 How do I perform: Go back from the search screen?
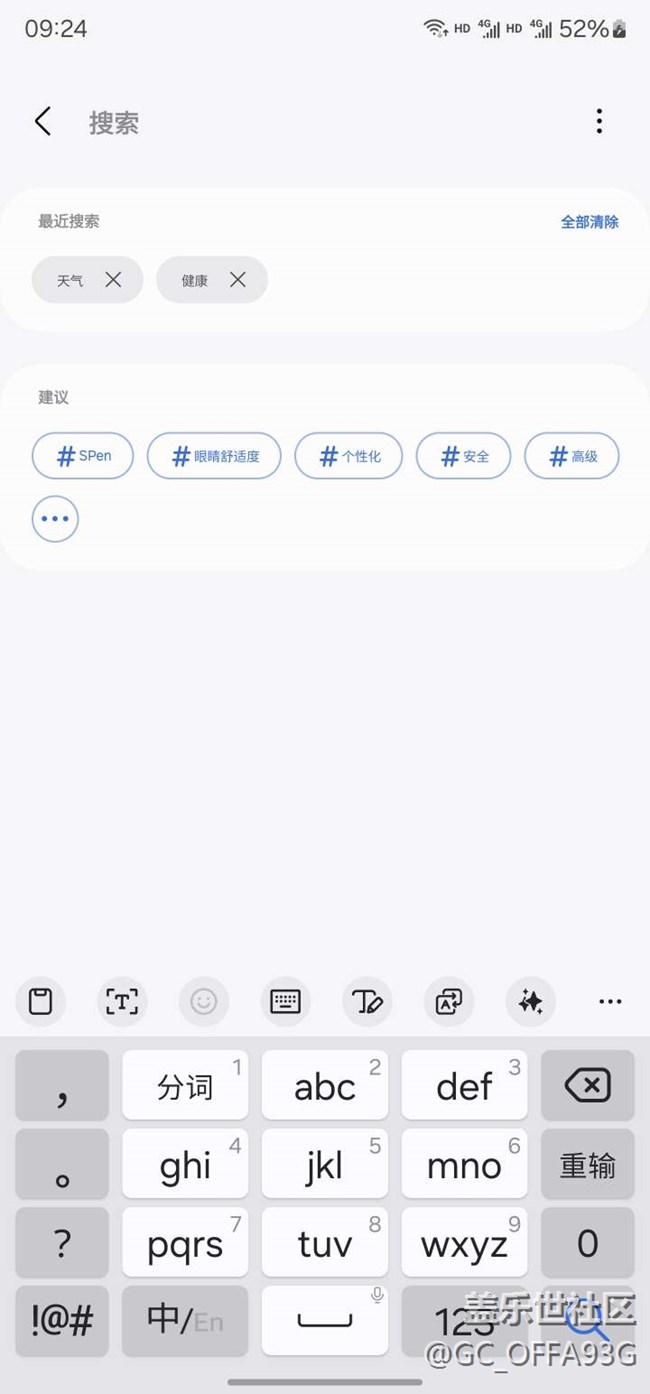point(42,122)
